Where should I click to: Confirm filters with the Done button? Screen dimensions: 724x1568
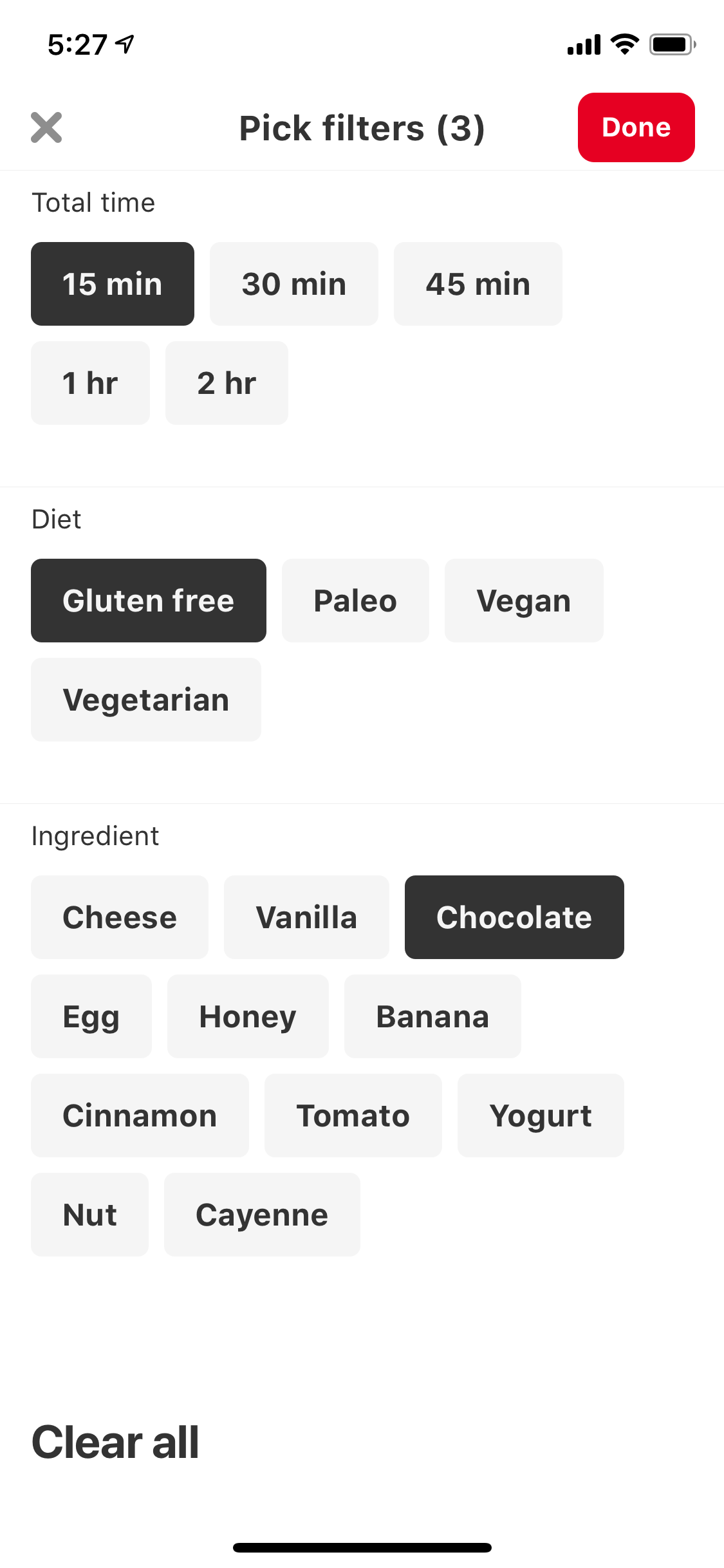point(636,127)
